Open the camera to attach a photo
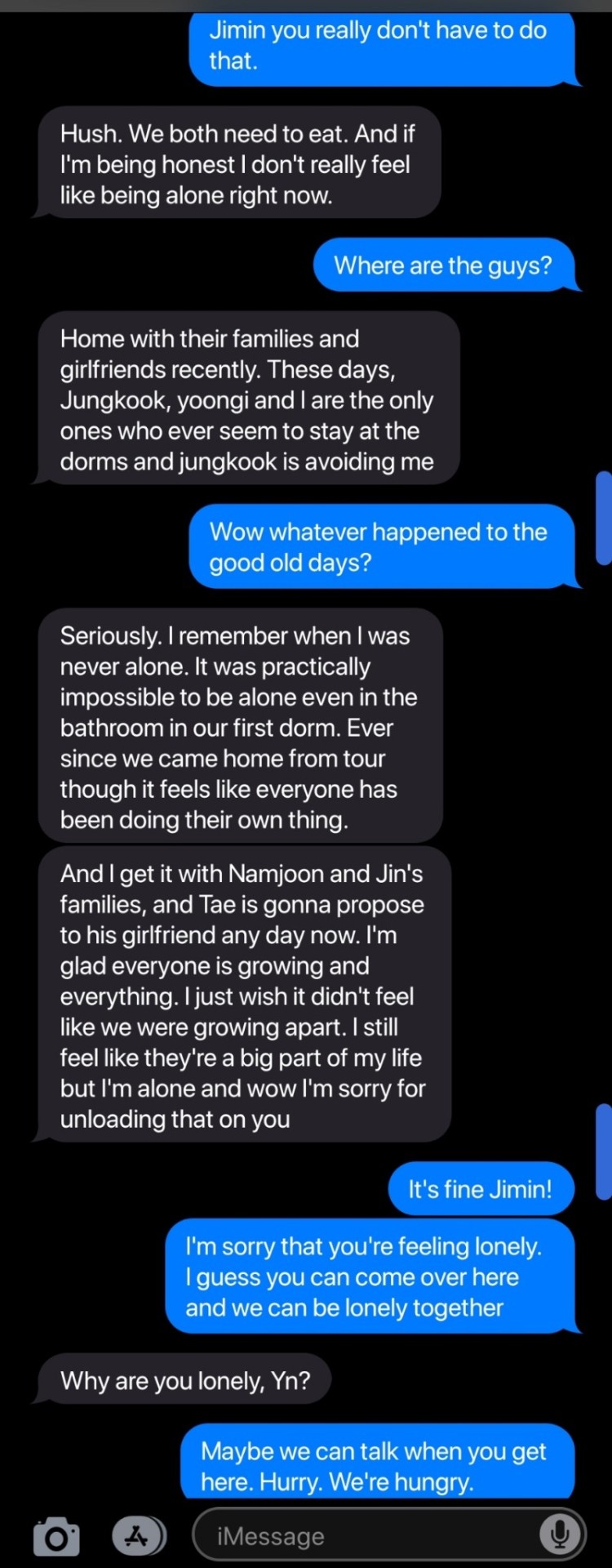 pos(56,1536)
